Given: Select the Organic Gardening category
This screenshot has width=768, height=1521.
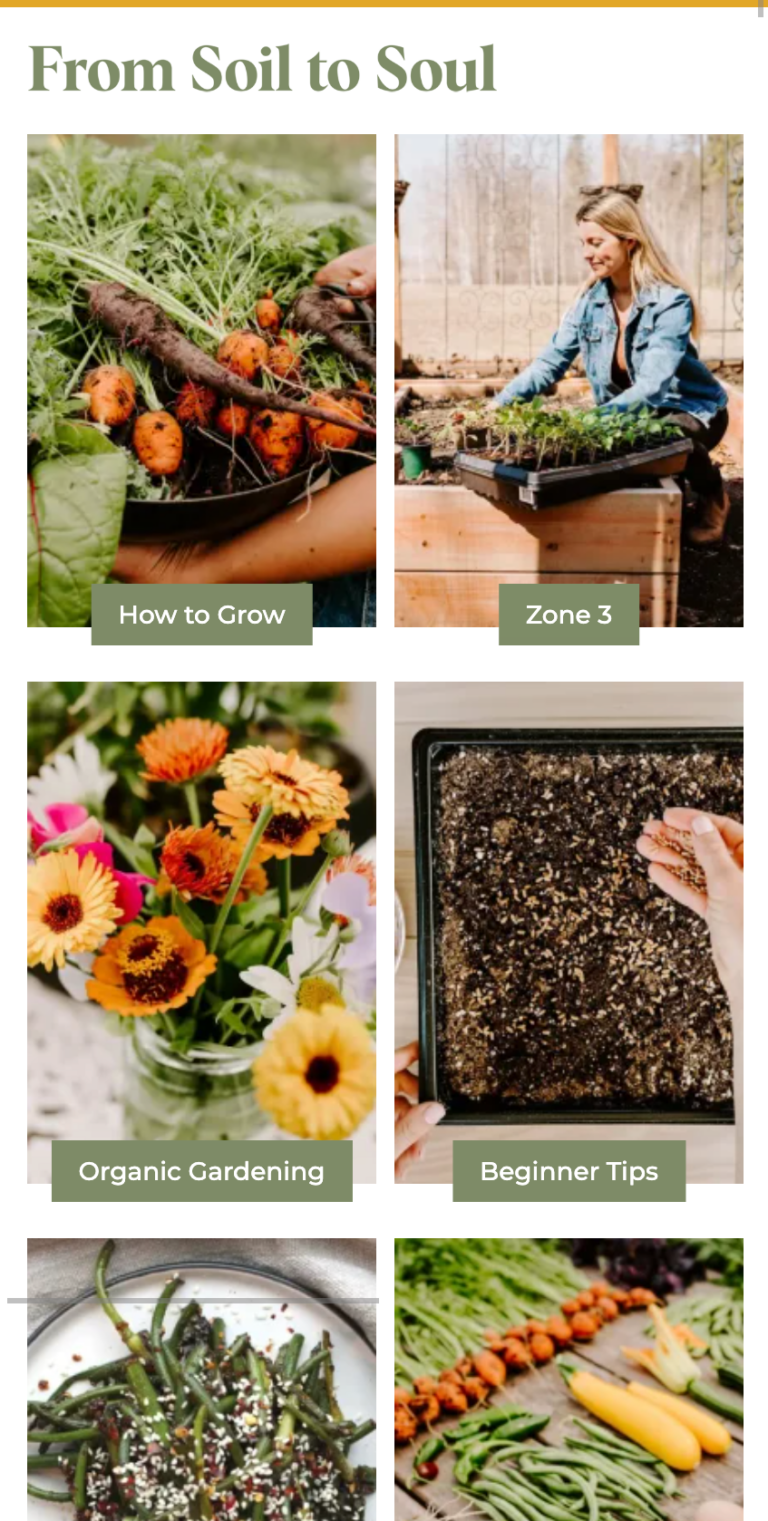Looking at the screenshot, I should (202, 1171).
